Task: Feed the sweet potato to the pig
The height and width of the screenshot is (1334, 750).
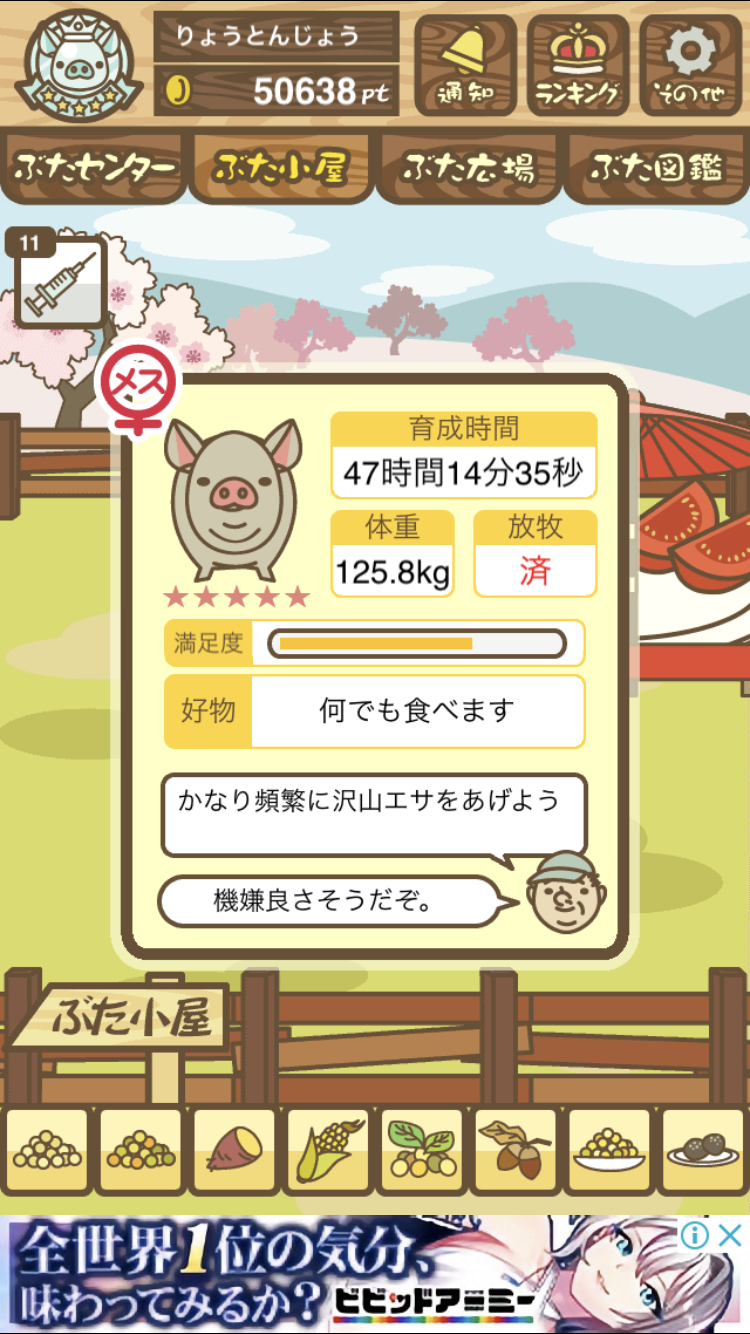Action: [233, 1151]
